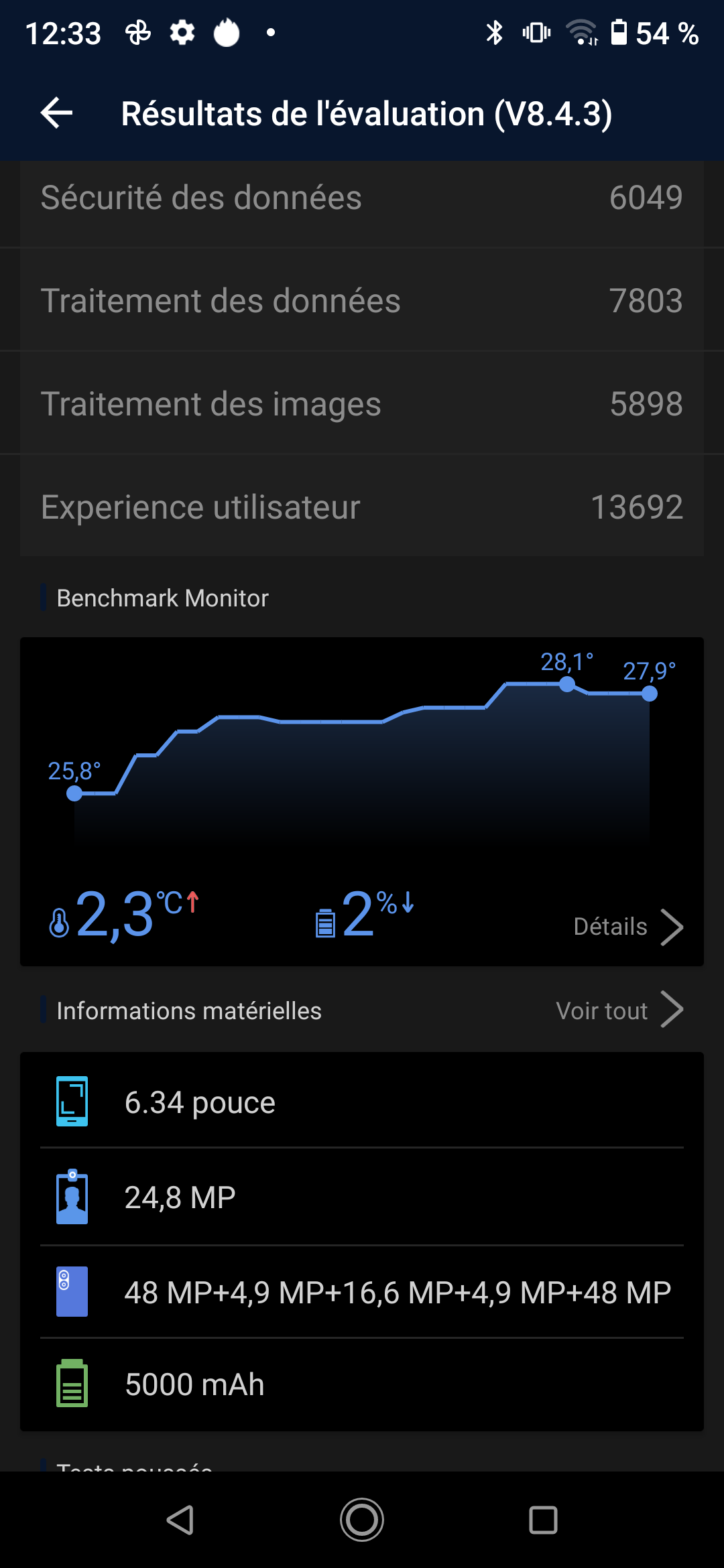
Task: Open the recent apps overview
Action: (x=543, y=1520)
